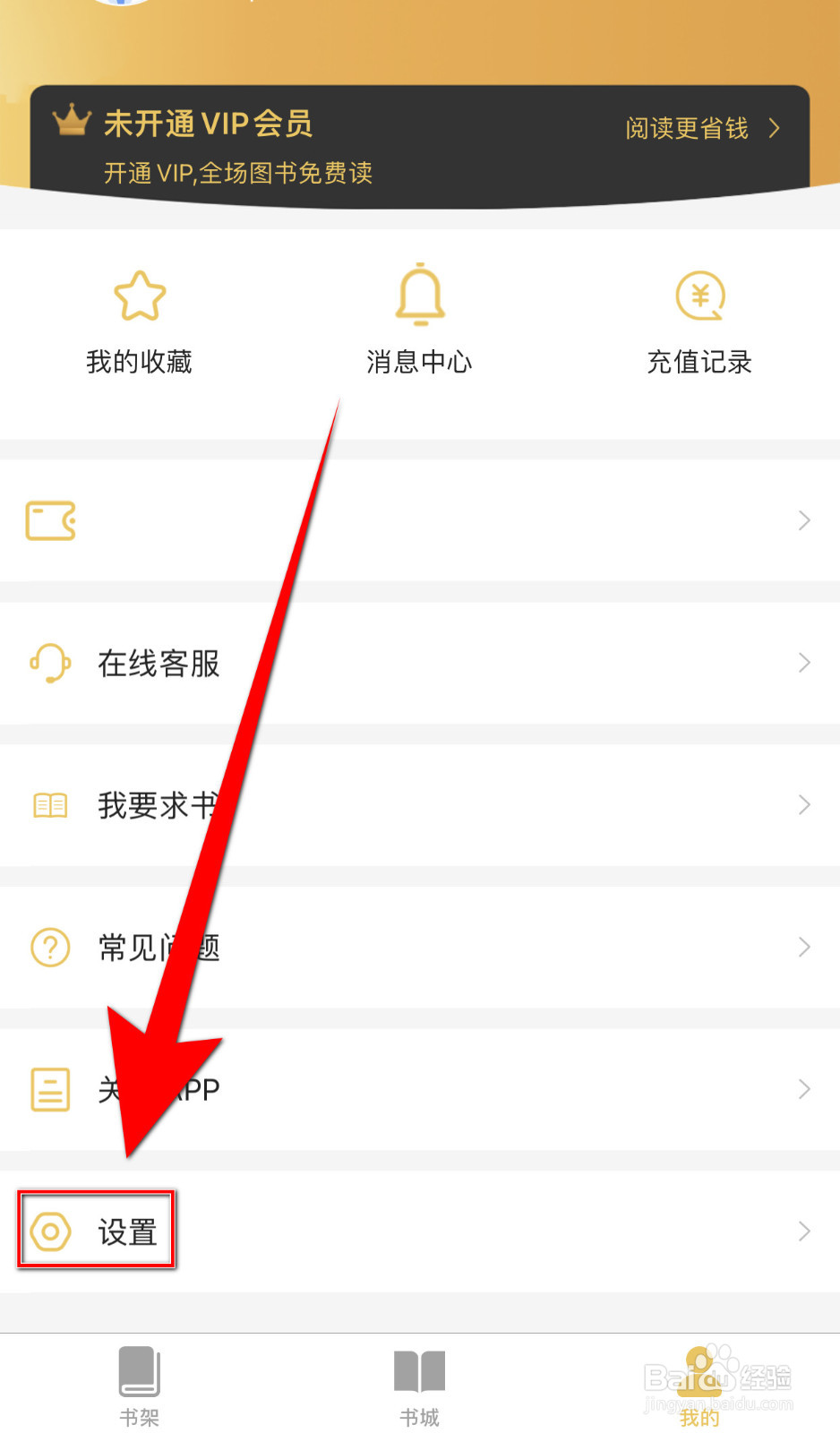Select the highlighted 设置 menu row
Viewport: 840px width, 1433px height.
coord(96,1231)
